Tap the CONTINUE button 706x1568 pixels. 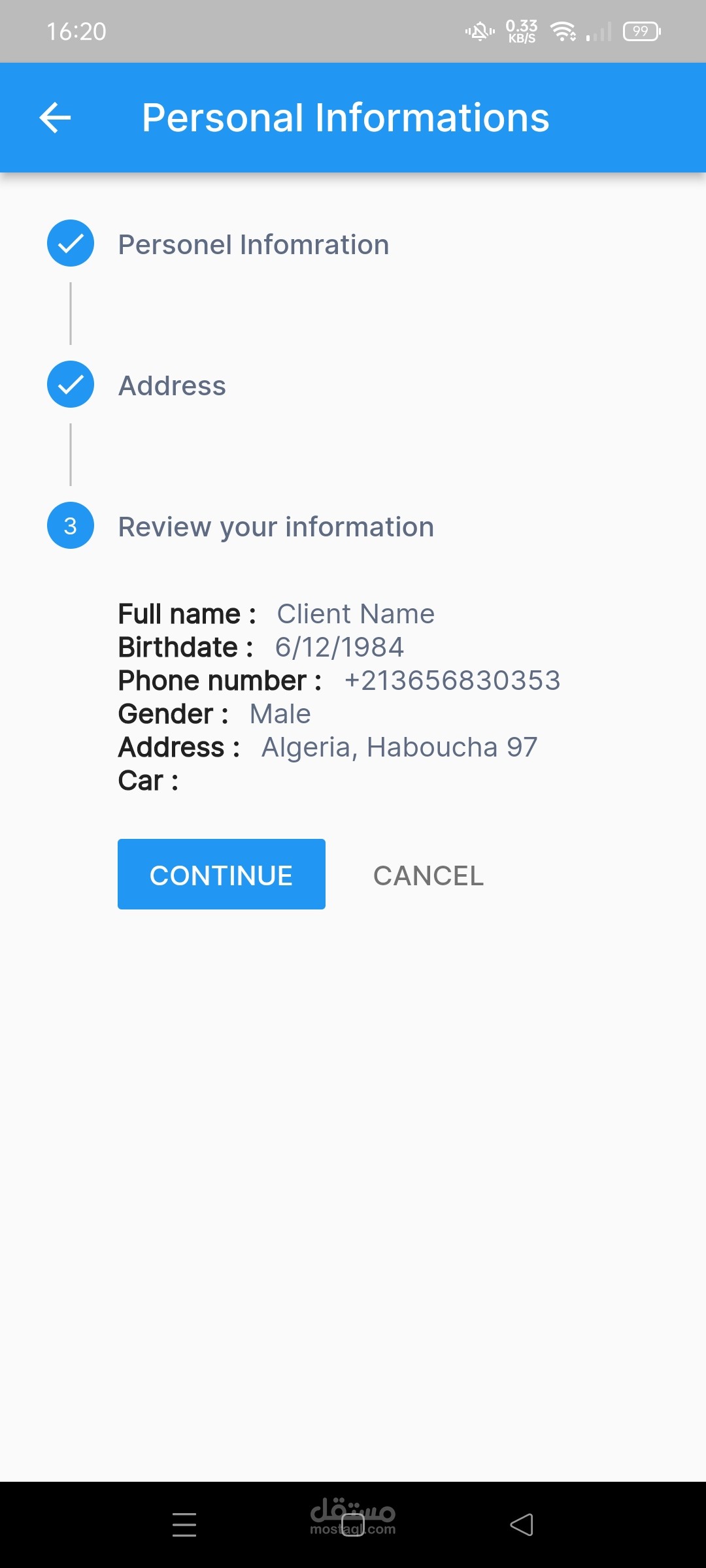(222, 874)
